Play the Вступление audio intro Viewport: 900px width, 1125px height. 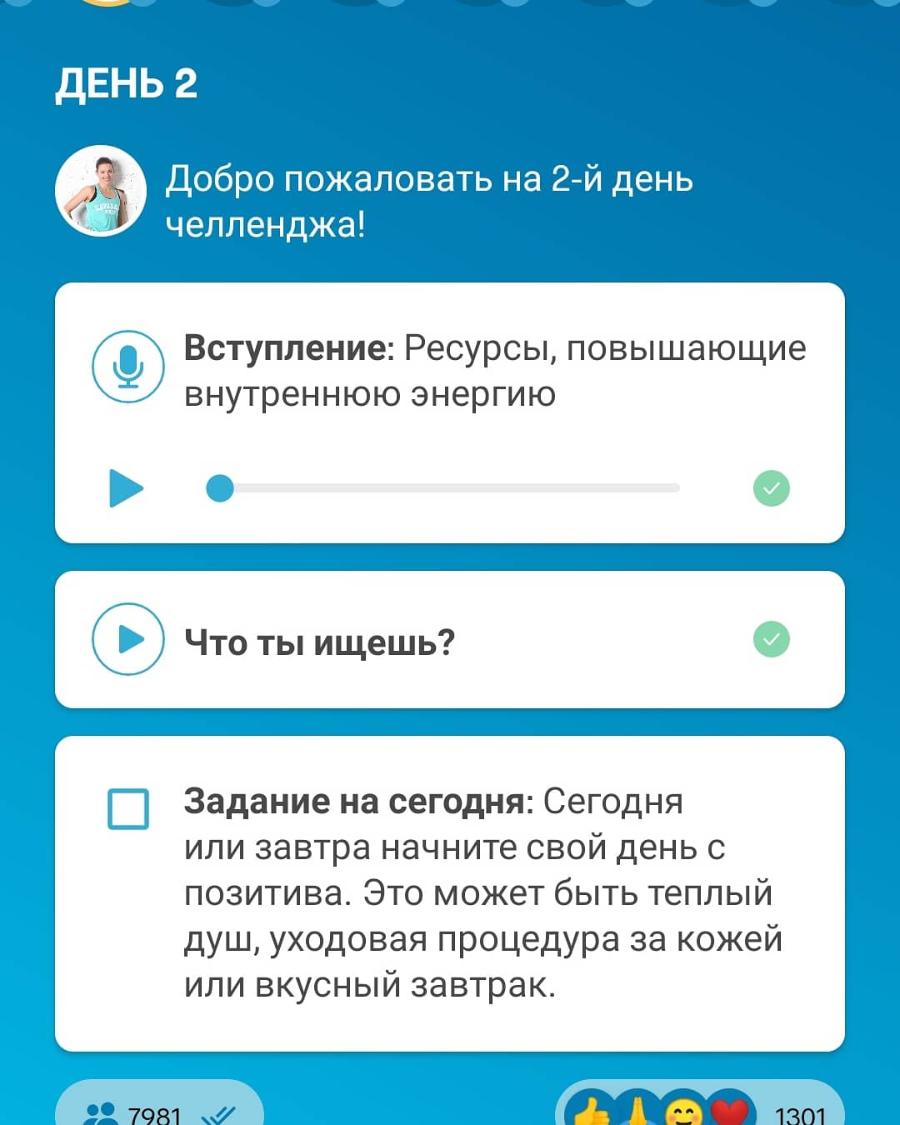click(x=126, y=489)
